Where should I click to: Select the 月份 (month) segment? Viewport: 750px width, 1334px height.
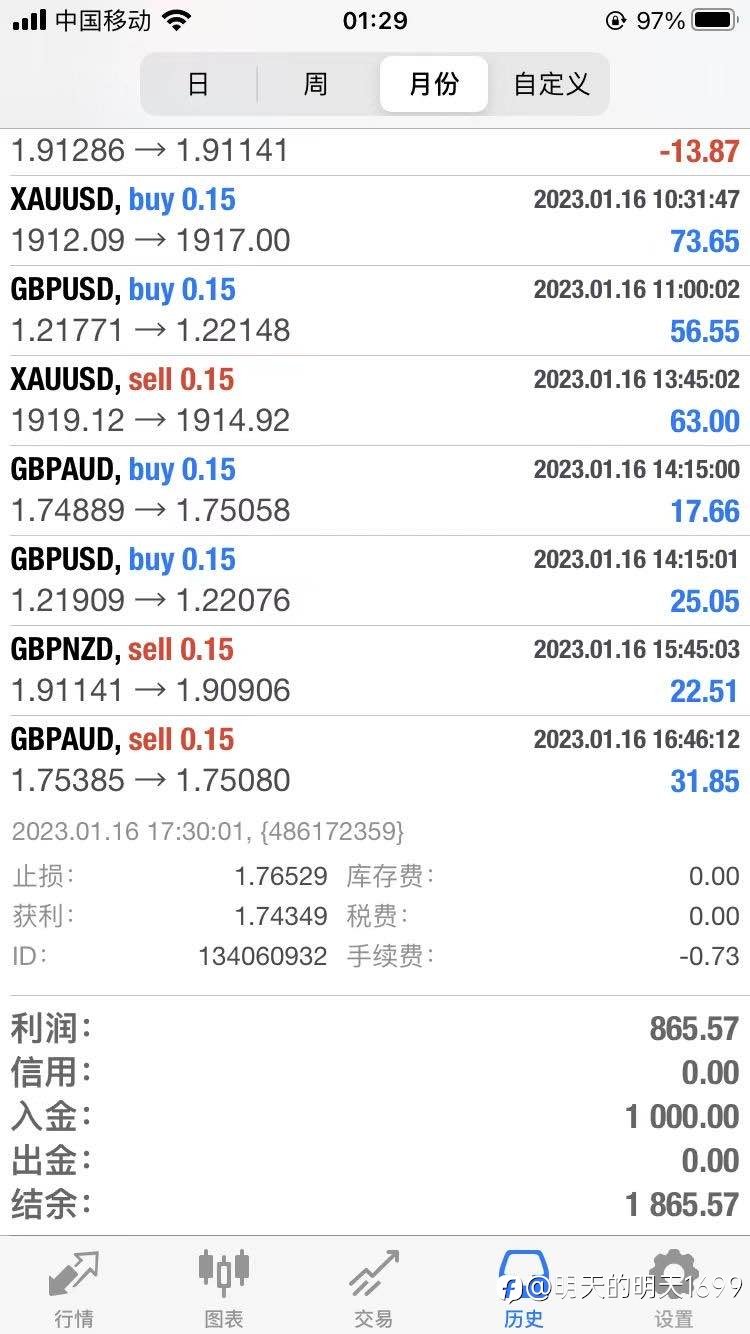tap(433, 84)
